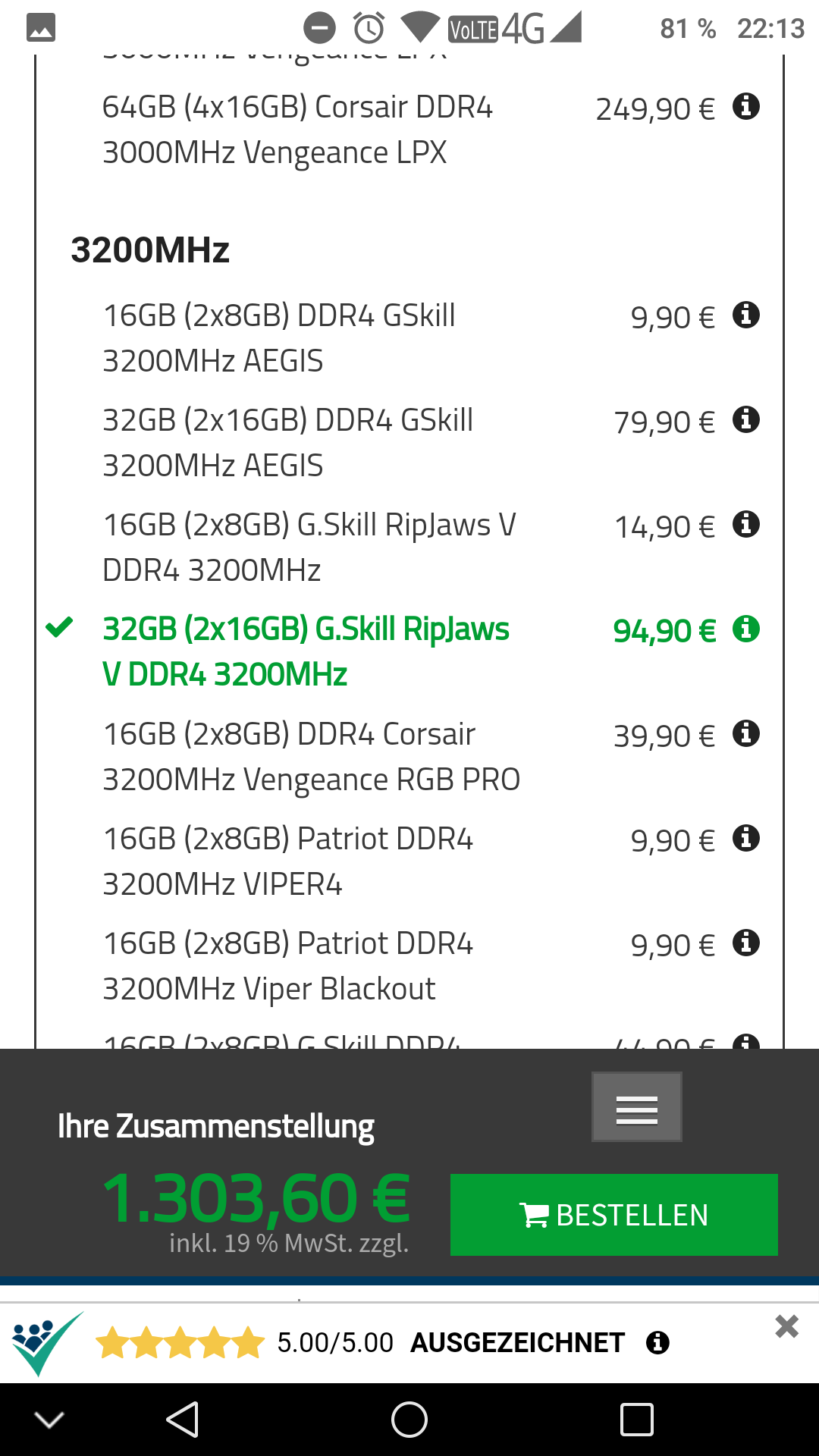Screen dimensions: 819x1456
Task: View info for Corsair Vengeance RGB PRO
Action: pos(746,733)
